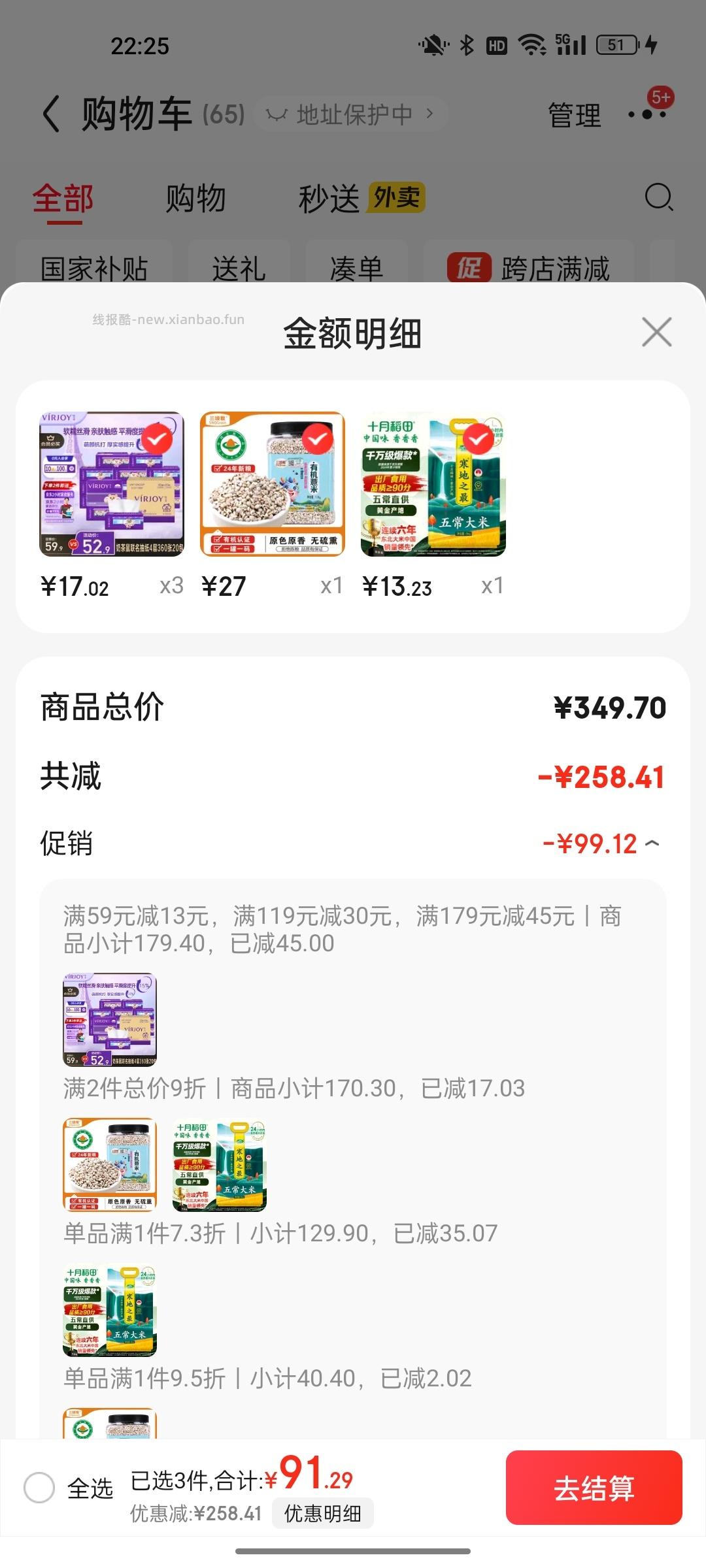The image size is (706, 1568).
Task: Tap the Bluetooth status bar icon
Action: (468, 44)
